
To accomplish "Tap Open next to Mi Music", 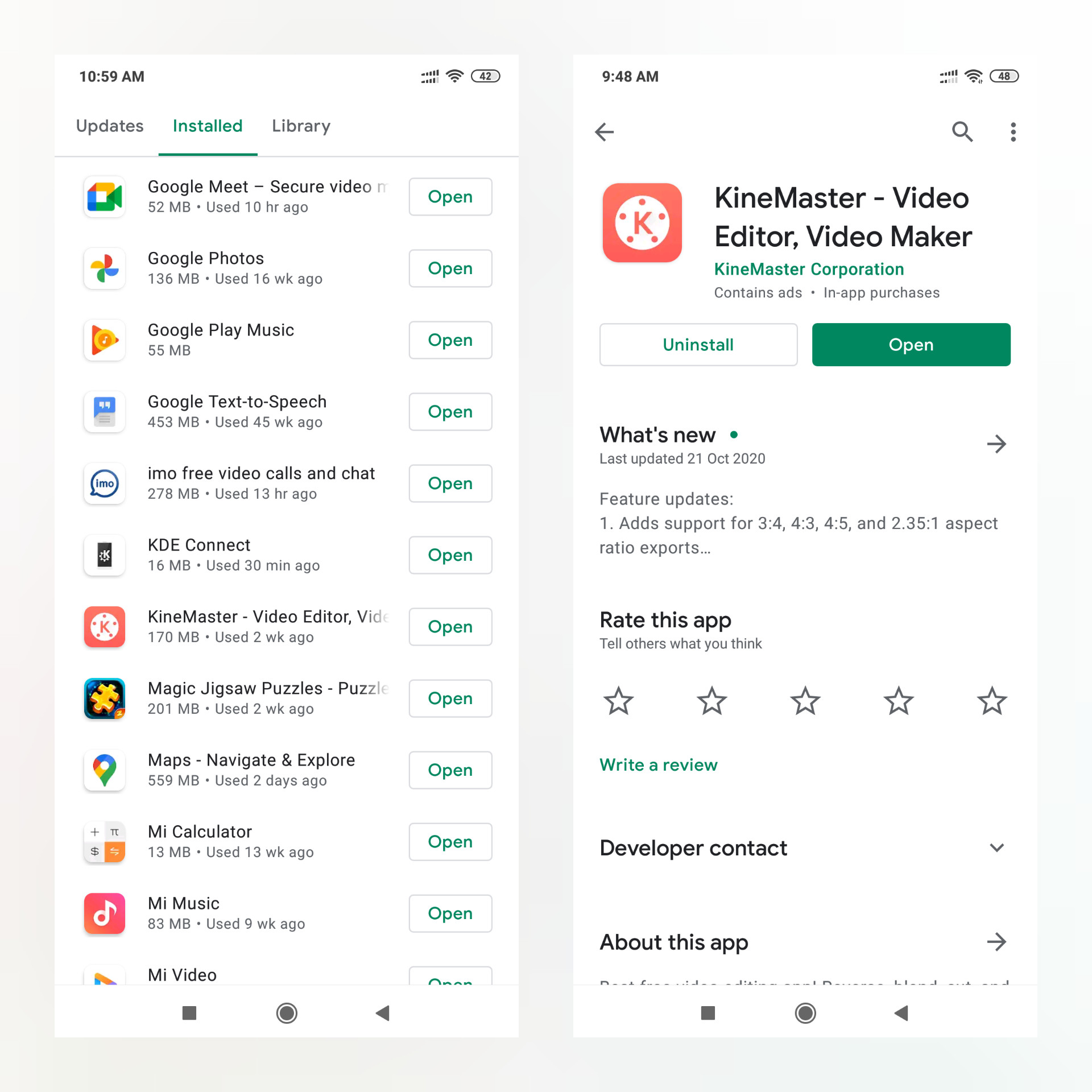I will pos(450,913).
